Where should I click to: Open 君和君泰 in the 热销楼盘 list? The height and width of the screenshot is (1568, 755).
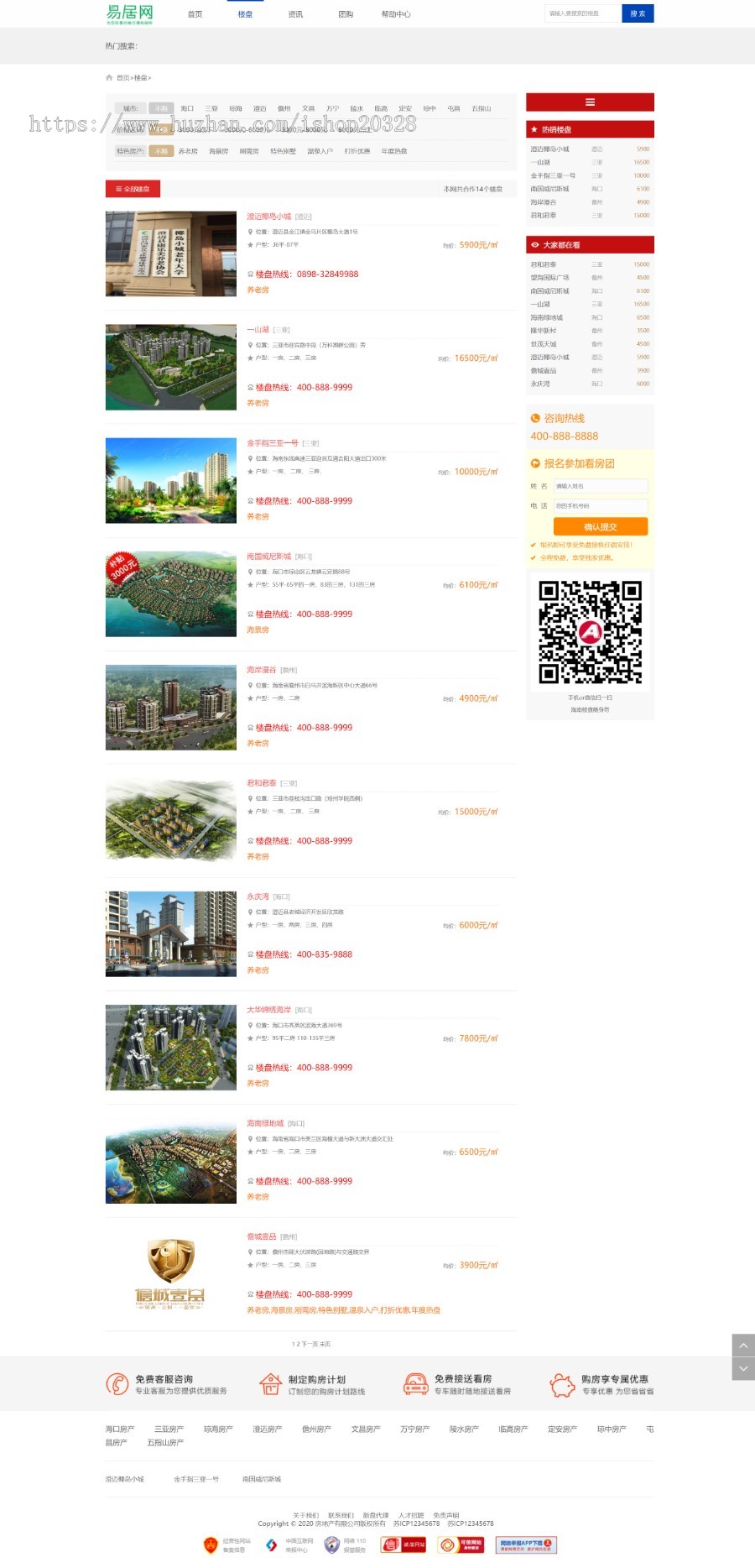click(x=544, y=216)
